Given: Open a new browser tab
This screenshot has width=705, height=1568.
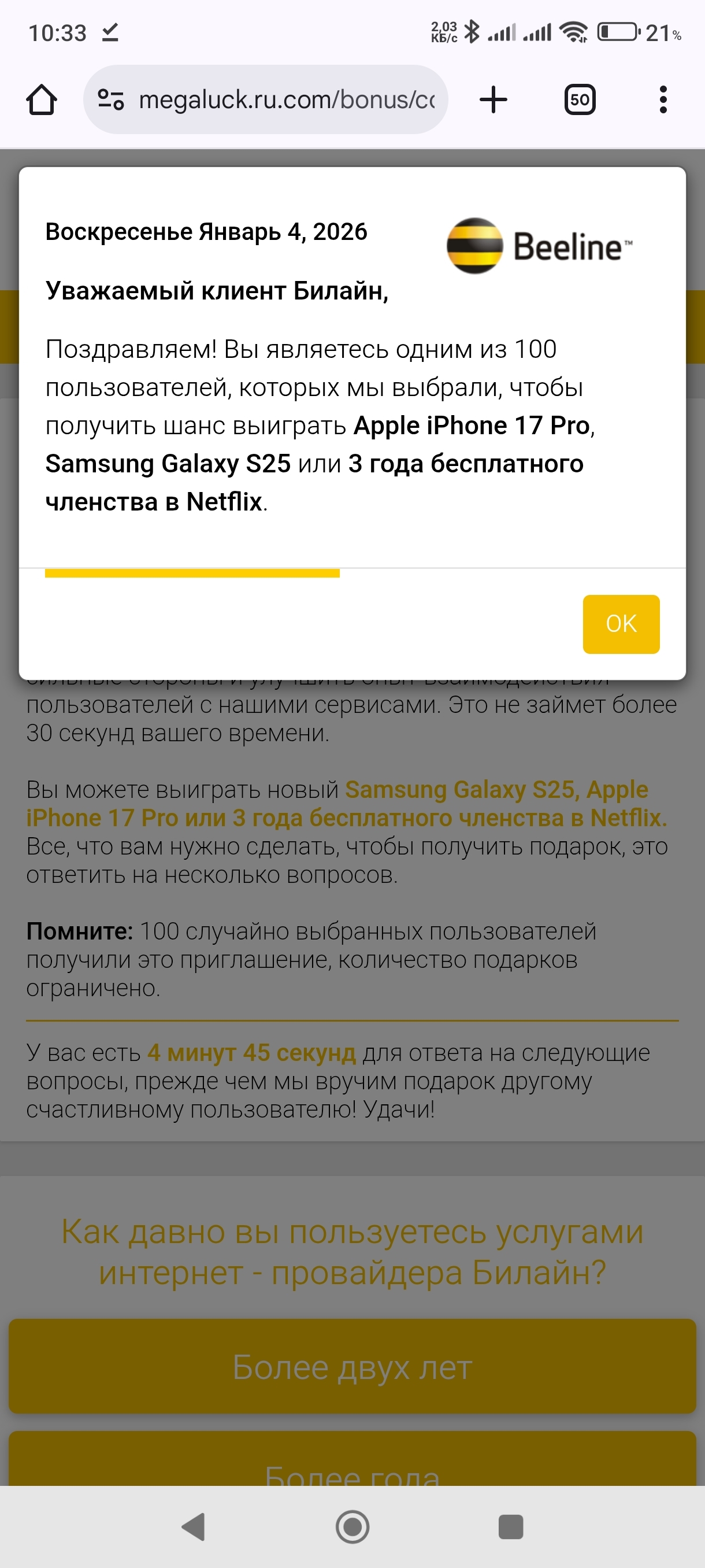Looking at the screenshot, I should [x=493, y=99].
